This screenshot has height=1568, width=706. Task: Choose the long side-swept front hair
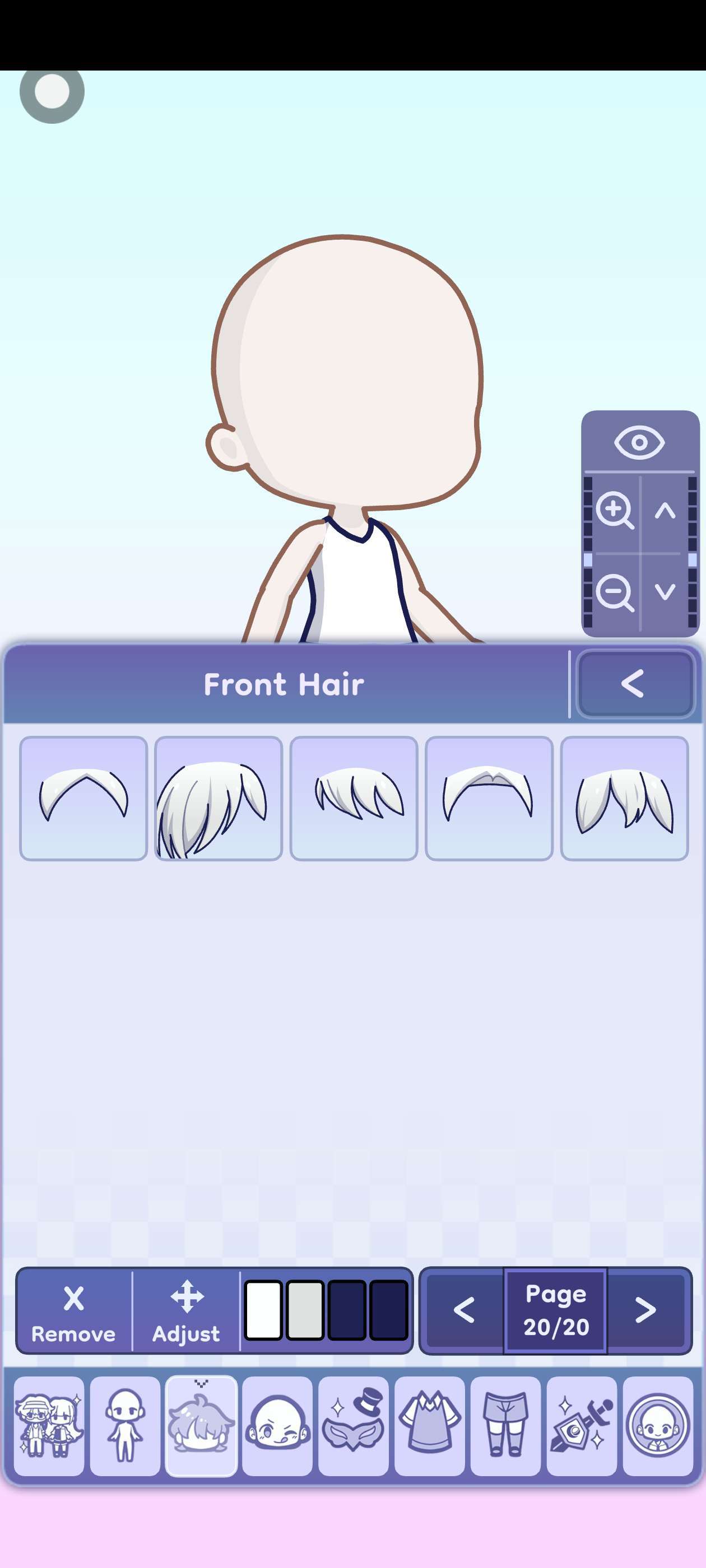click(219, 798)
